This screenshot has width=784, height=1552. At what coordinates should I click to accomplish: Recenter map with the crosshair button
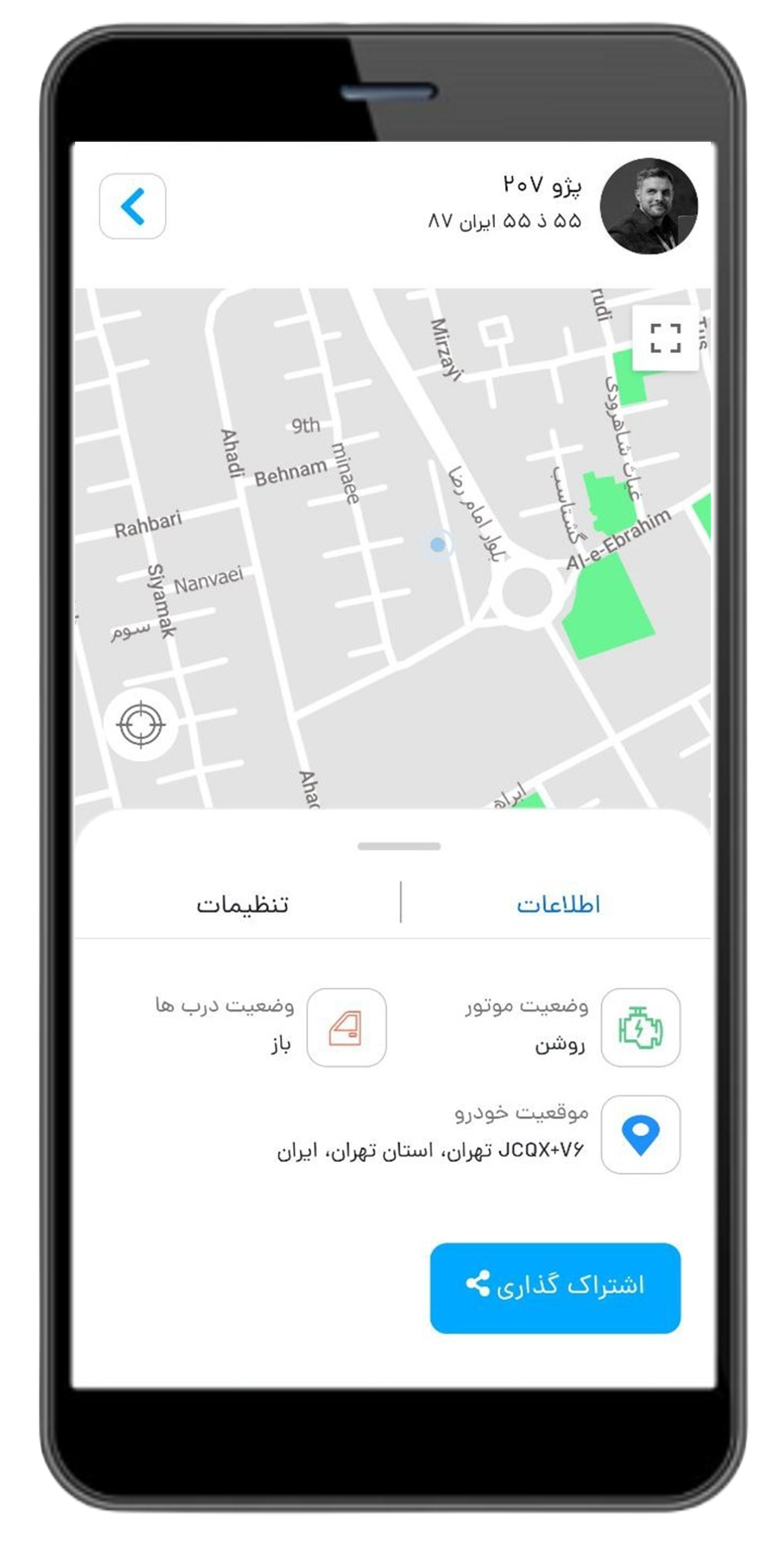(x=140, y=725)
